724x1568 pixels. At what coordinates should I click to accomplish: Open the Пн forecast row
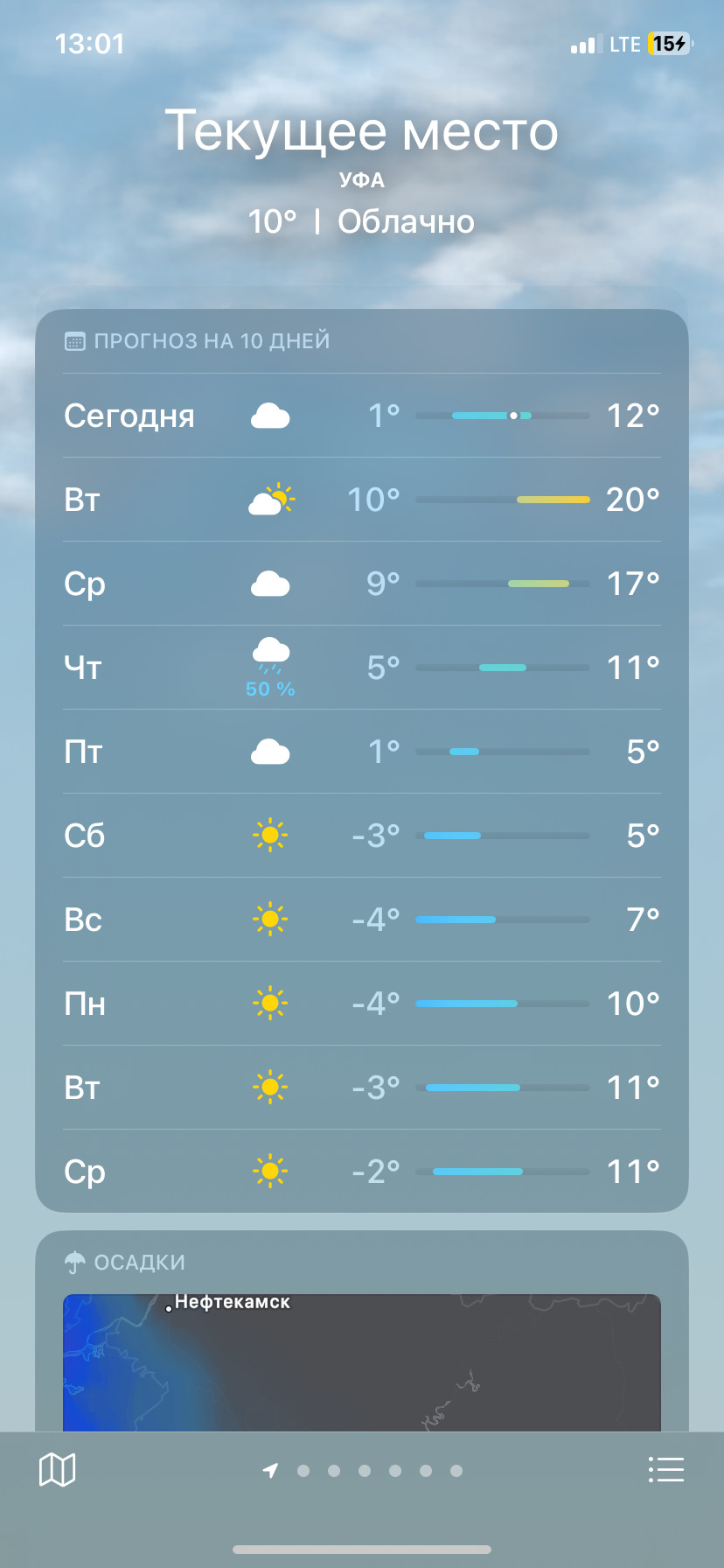coord(362,1004)
